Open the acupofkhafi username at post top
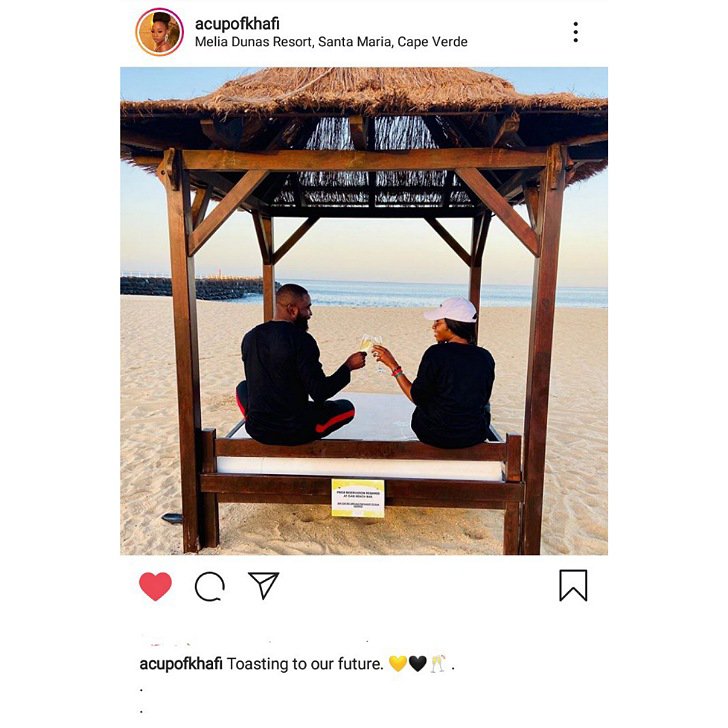The image size is (728, 728). [x=237, y=23]
